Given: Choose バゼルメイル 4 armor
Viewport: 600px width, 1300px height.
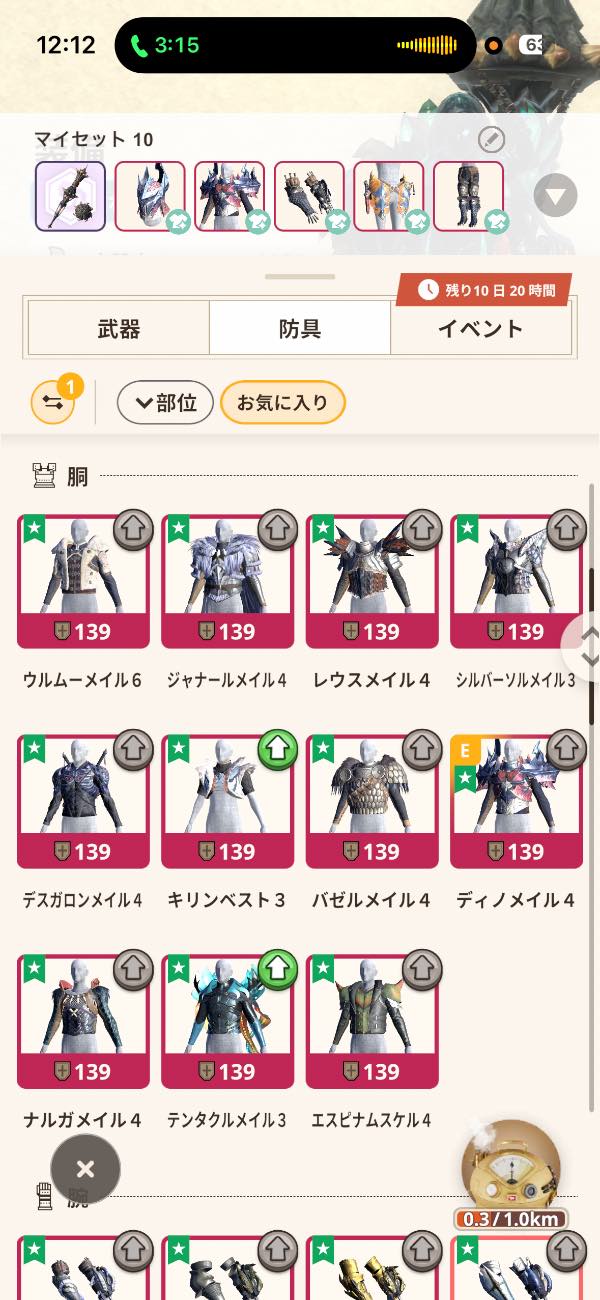Looking at the screenshot, I should [x=371, y=802].
